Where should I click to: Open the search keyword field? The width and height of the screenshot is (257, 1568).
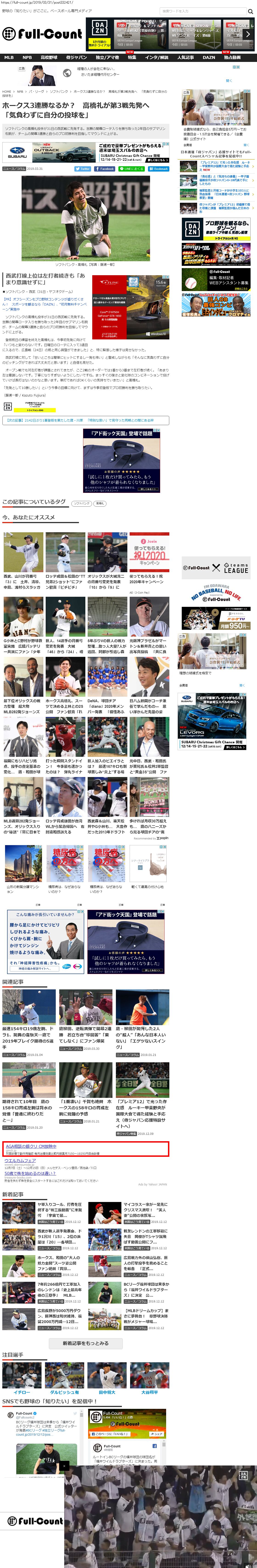pos(201,11)
